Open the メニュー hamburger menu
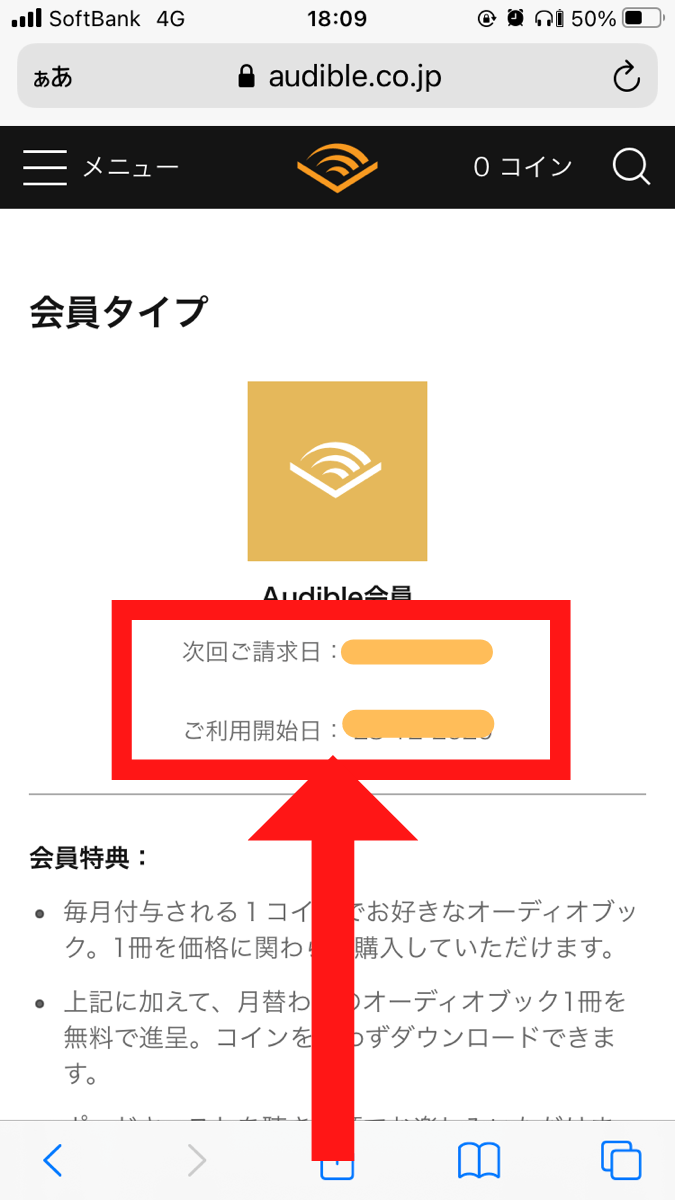675x1200 pixels. 100,167
